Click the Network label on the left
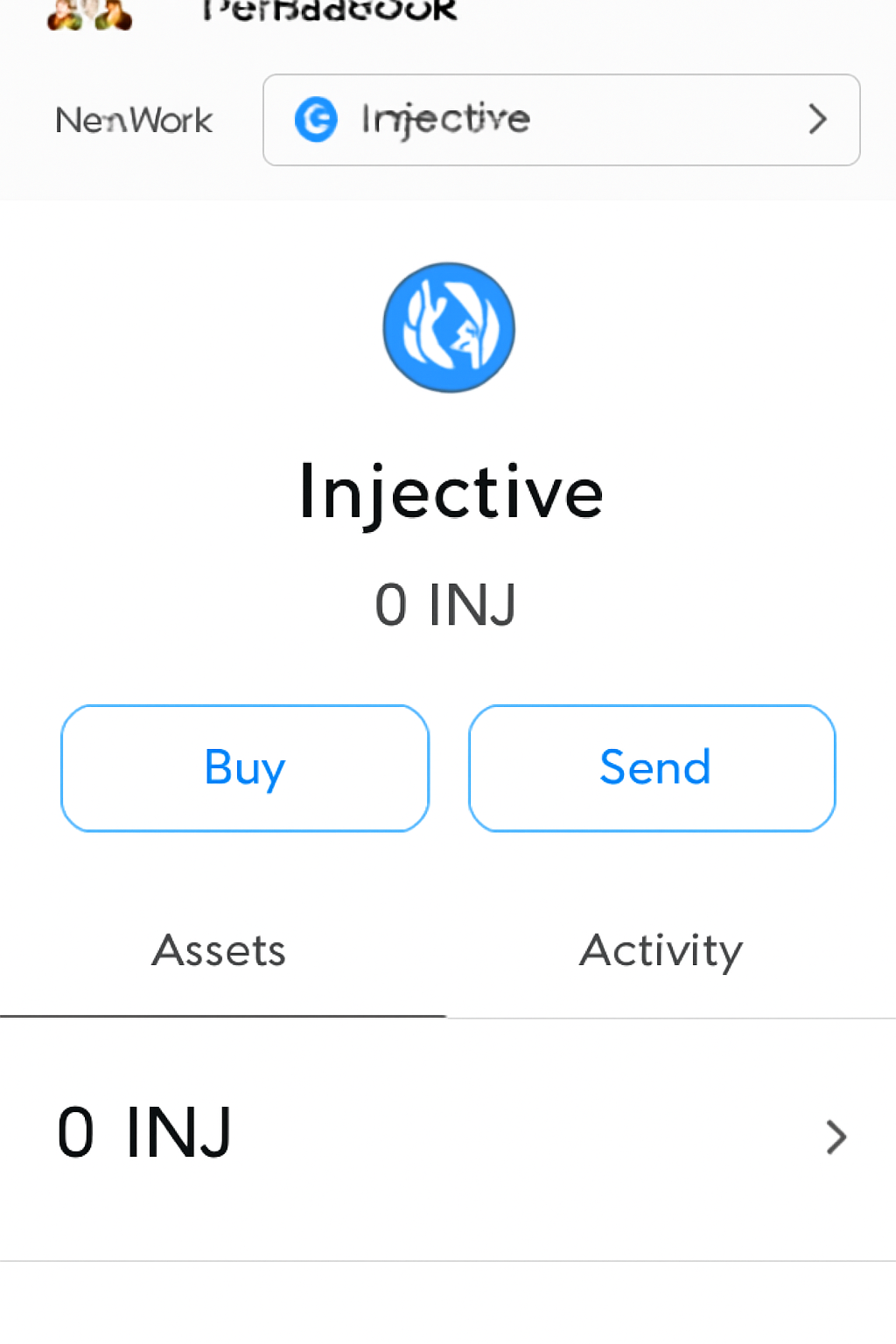 [x=133, y=120]
